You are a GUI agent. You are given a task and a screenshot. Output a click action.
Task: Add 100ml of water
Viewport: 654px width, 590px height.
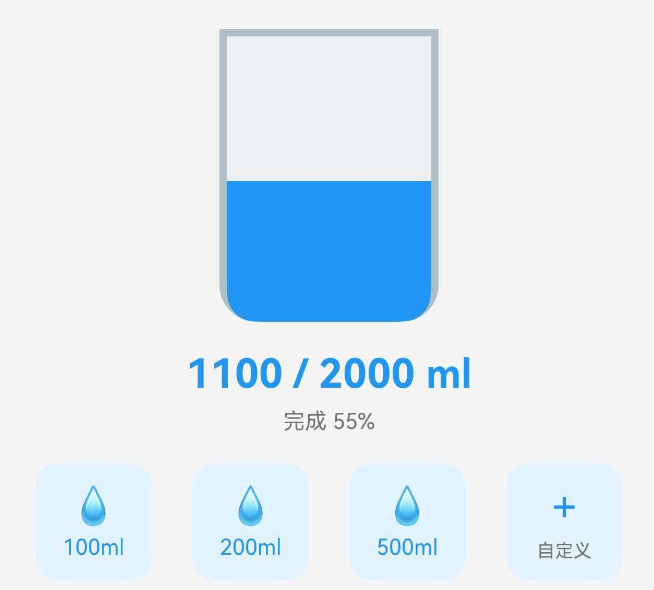94,522
